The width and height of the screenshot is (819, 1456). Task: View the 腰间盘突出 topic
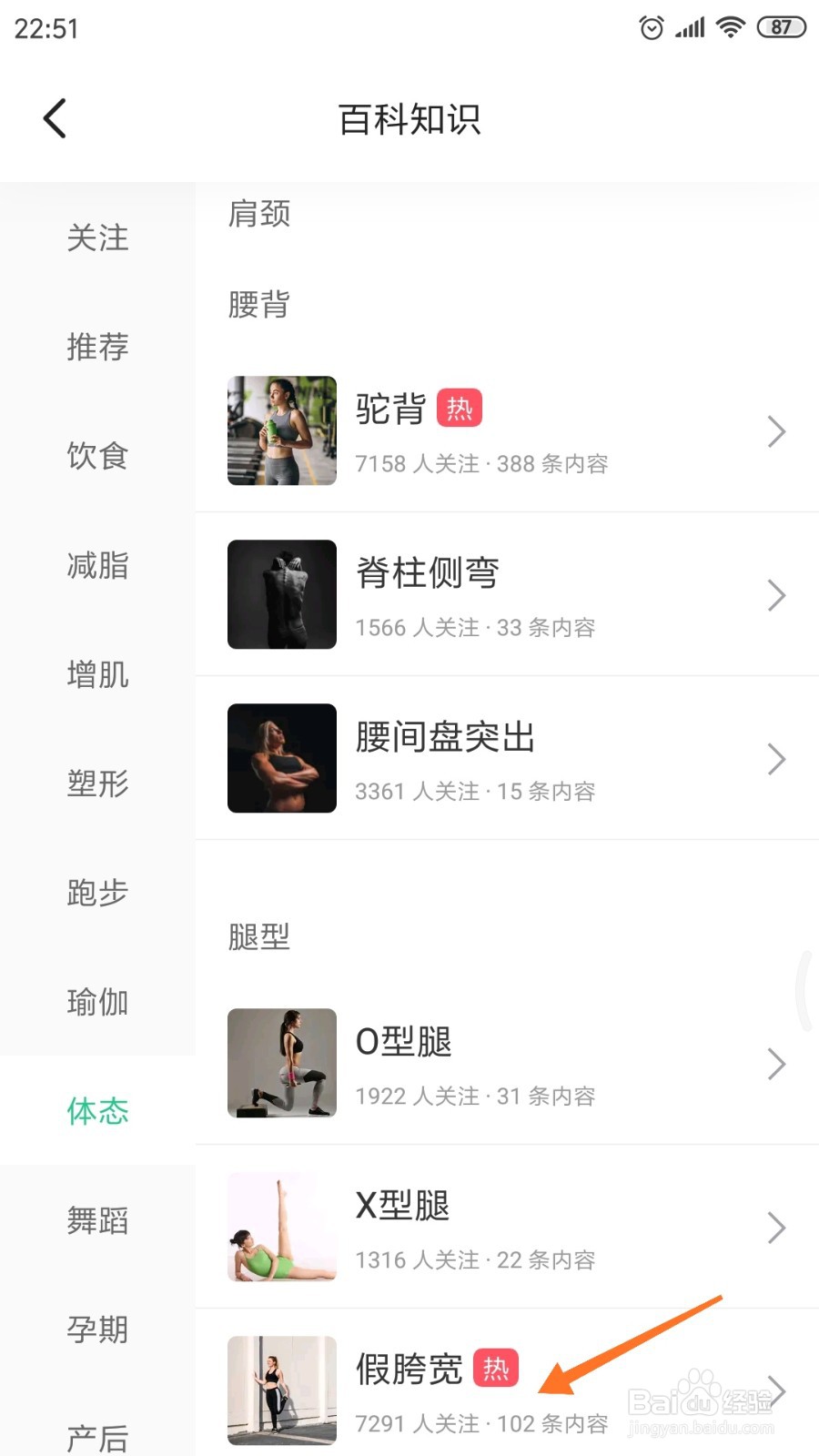[x=505, y=758]
